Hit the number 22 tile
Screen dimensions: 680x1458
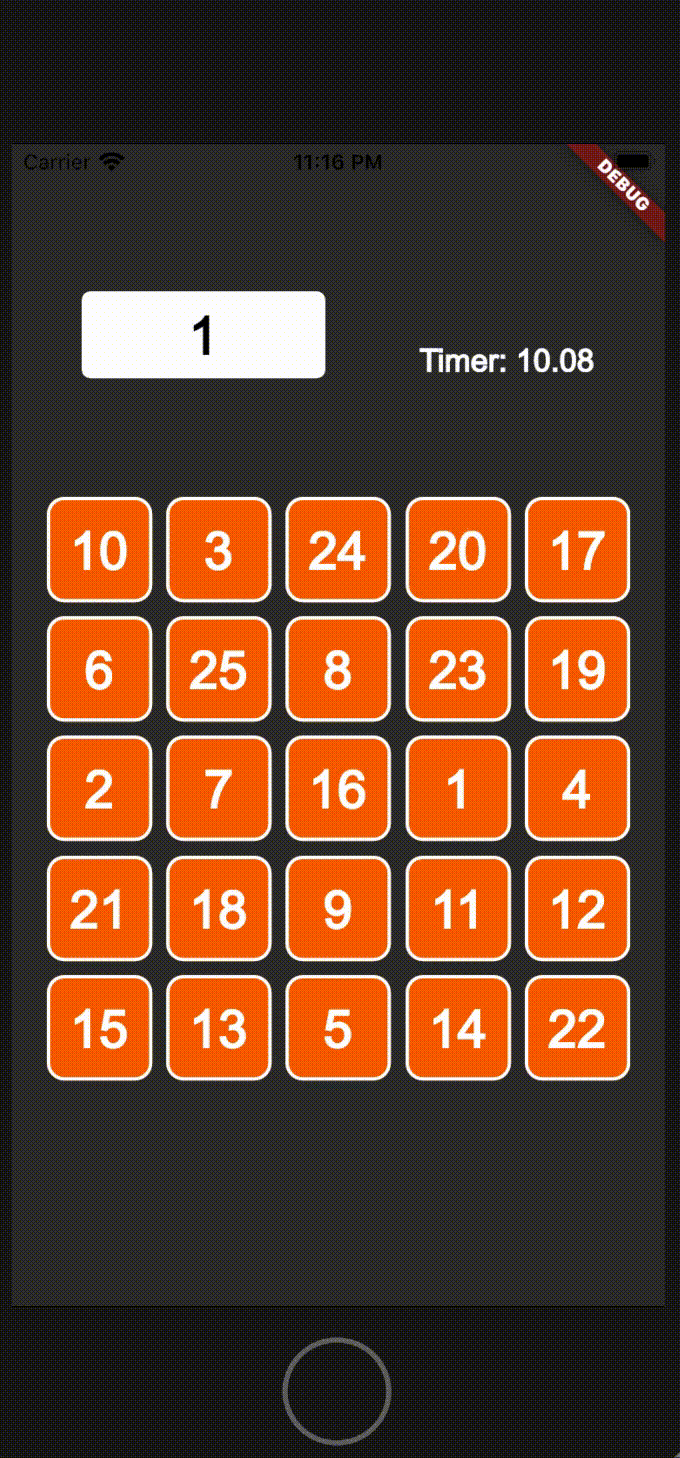pos(577,1028)
